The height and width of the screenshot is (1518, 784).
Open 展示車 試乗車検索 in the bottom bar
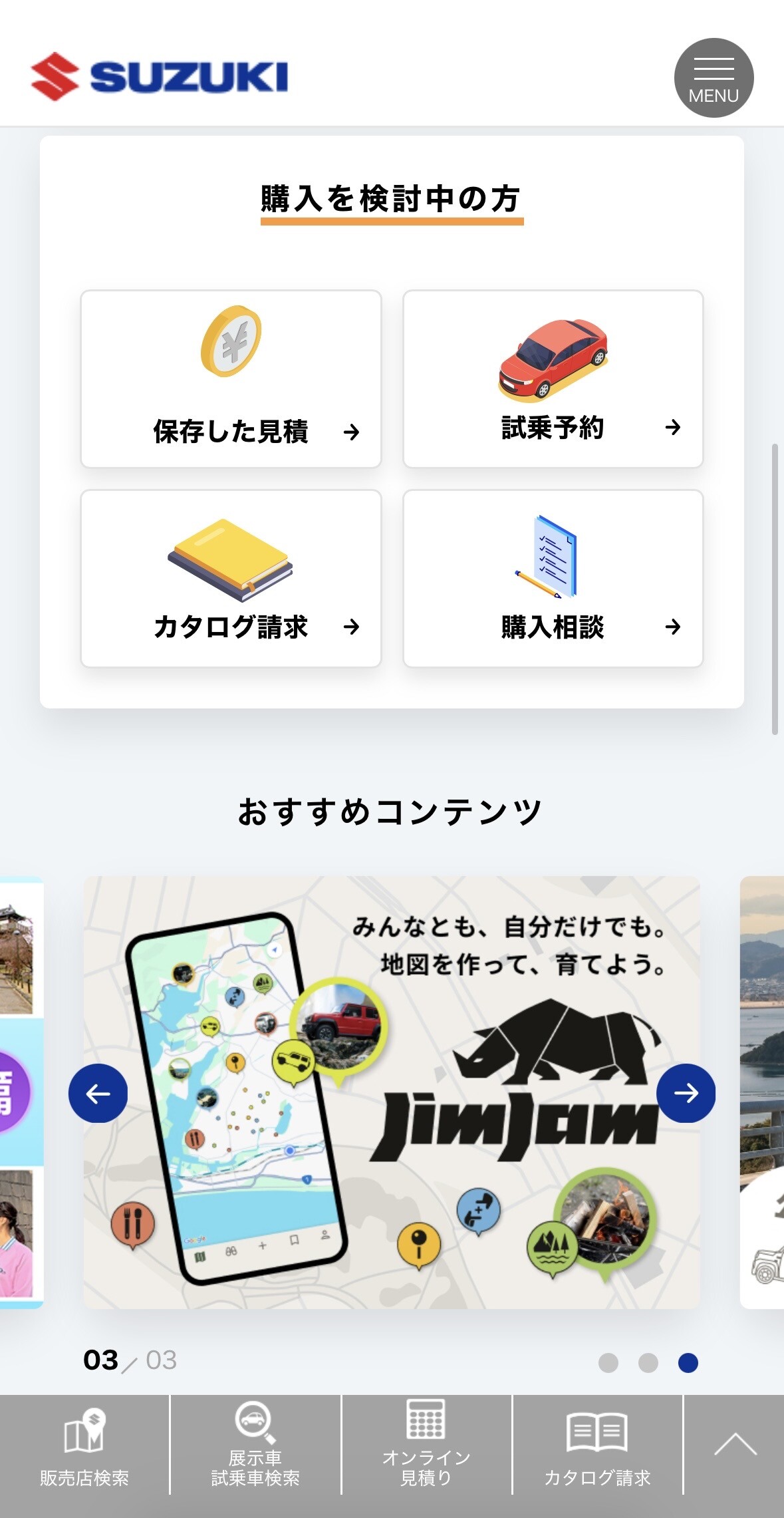tap(255, 1446)
